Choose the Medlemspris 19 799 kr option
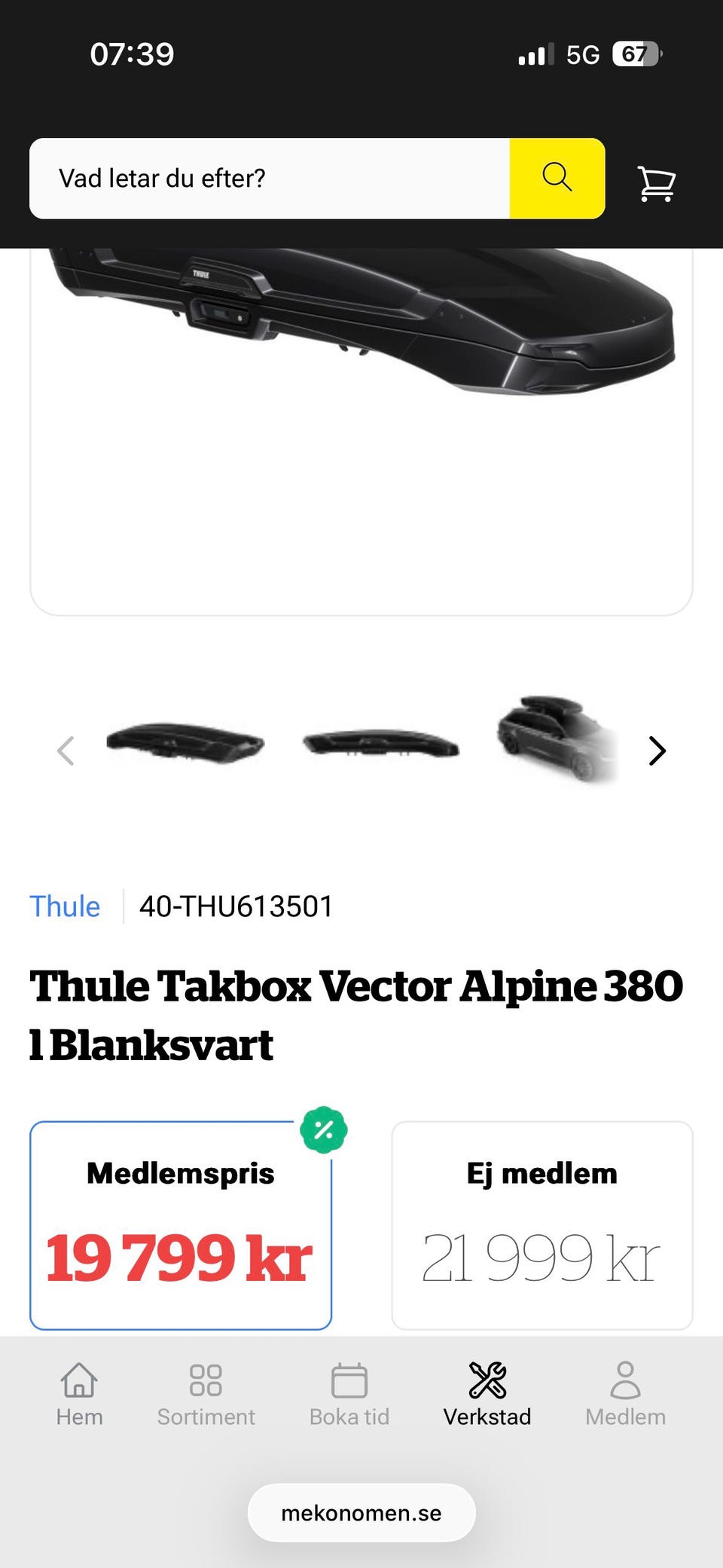This screenshot has width=723, height=1568. point(181,1225)
